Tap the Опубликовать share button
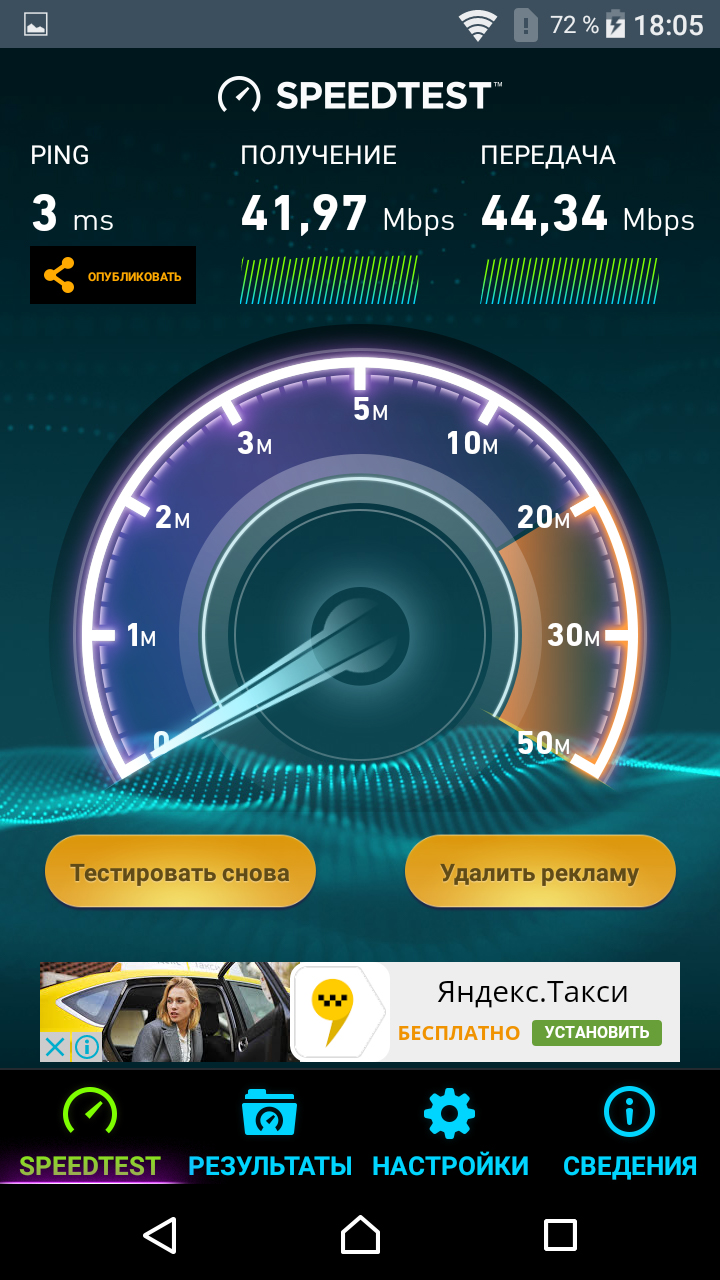Viewport: 720px width, 1280px height. click(x=112, y=275)
